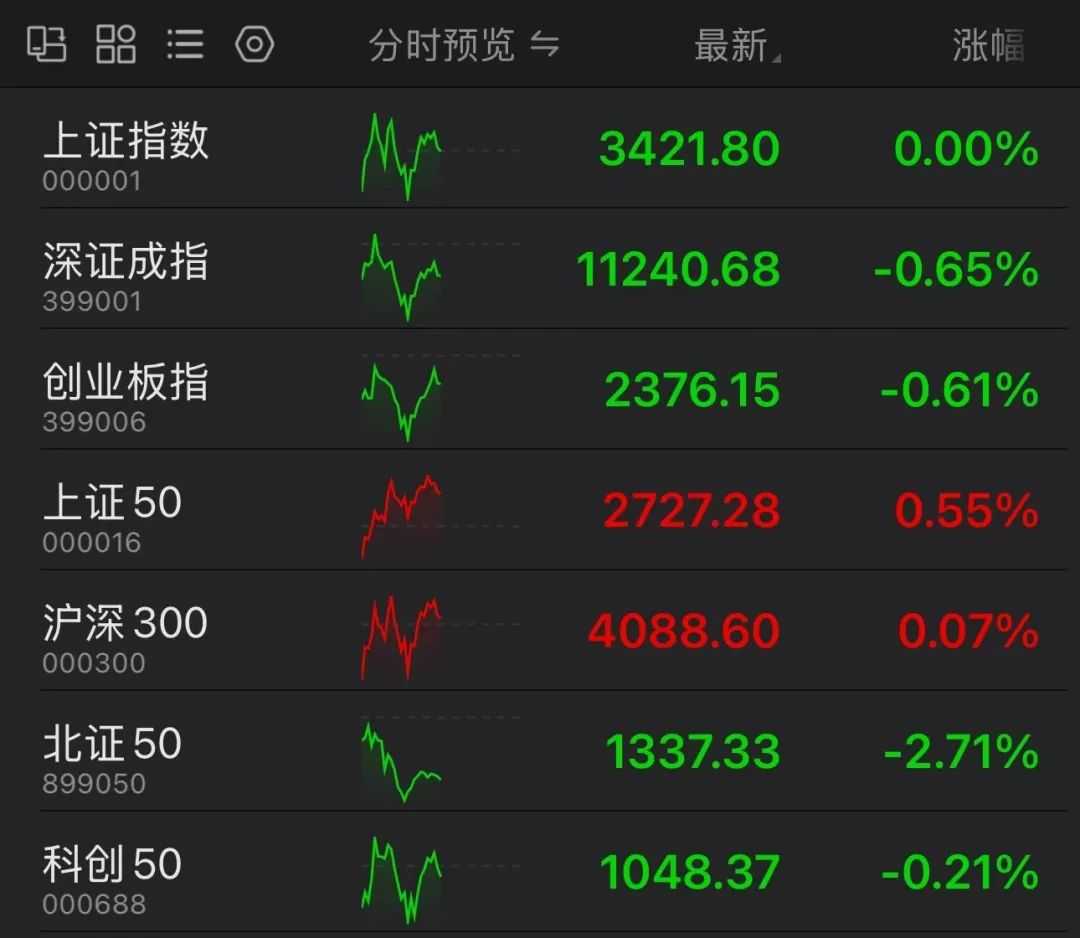Viewport: 1080px width, 938px height.
Task: Sort by the 涨幅 column header
Action: (988, 45)
